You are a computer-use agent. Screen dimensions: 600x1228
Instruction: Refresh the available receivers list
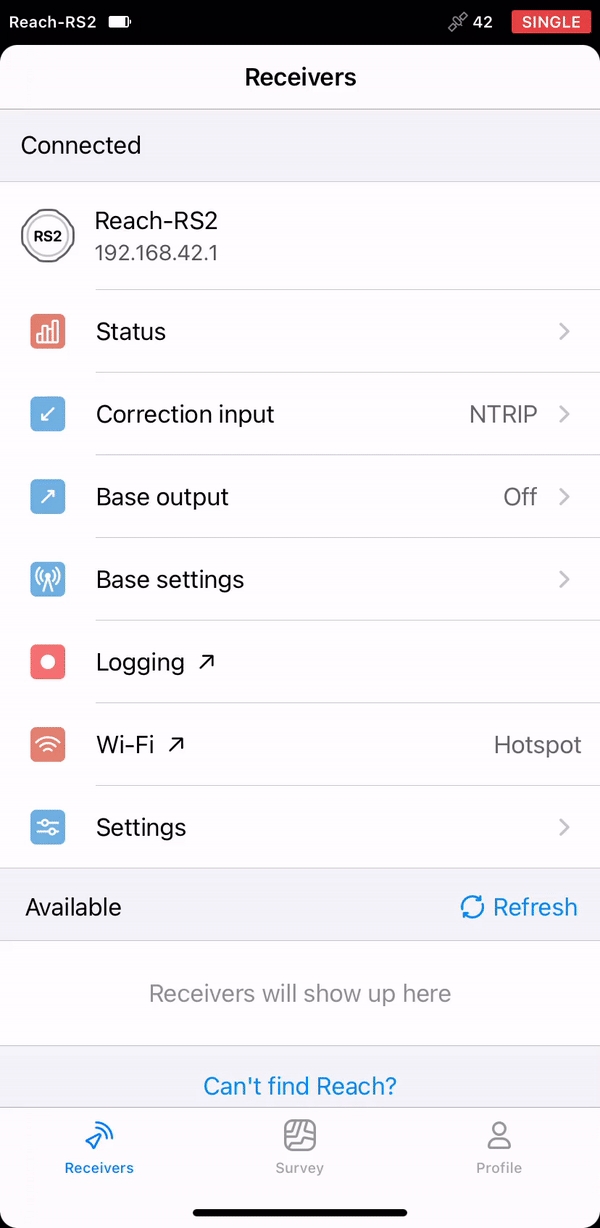coord(519,907)
